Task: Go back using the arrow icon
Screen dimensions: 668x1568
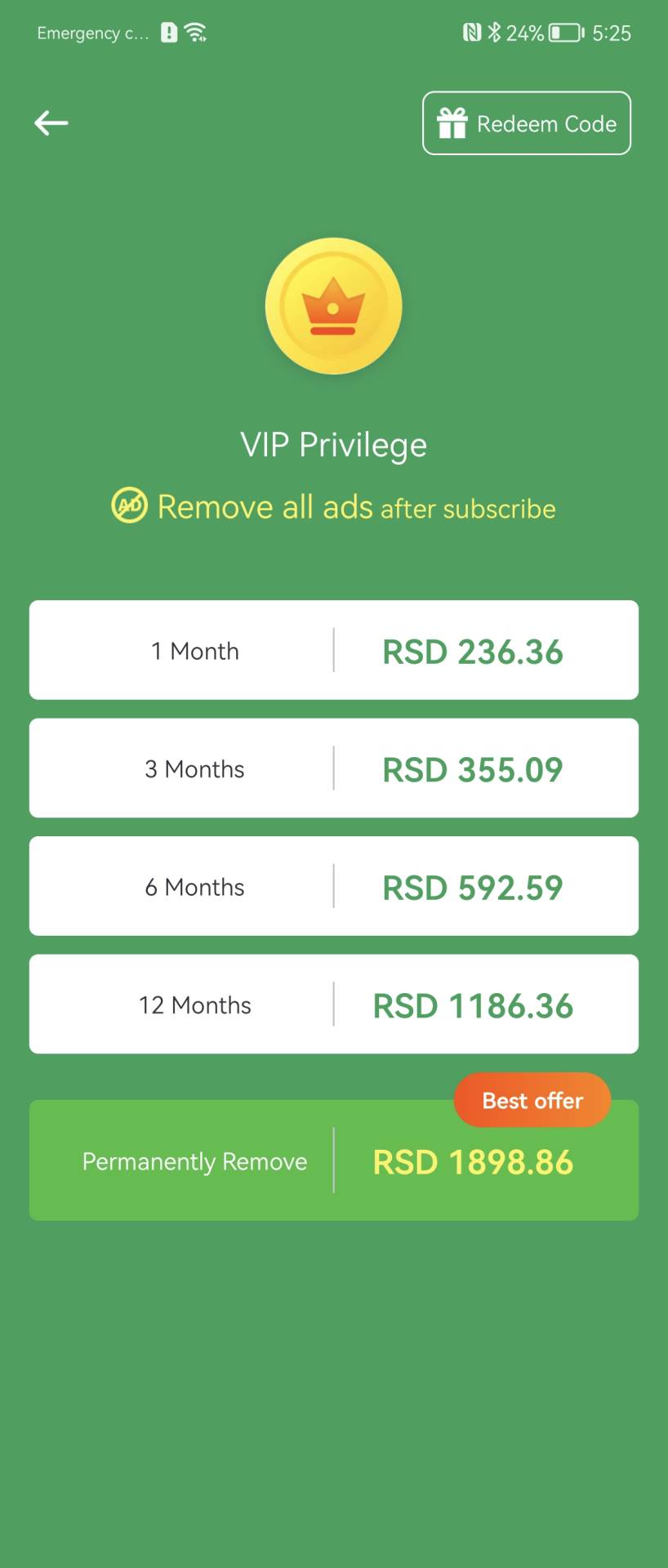Action: coord(51,123)
